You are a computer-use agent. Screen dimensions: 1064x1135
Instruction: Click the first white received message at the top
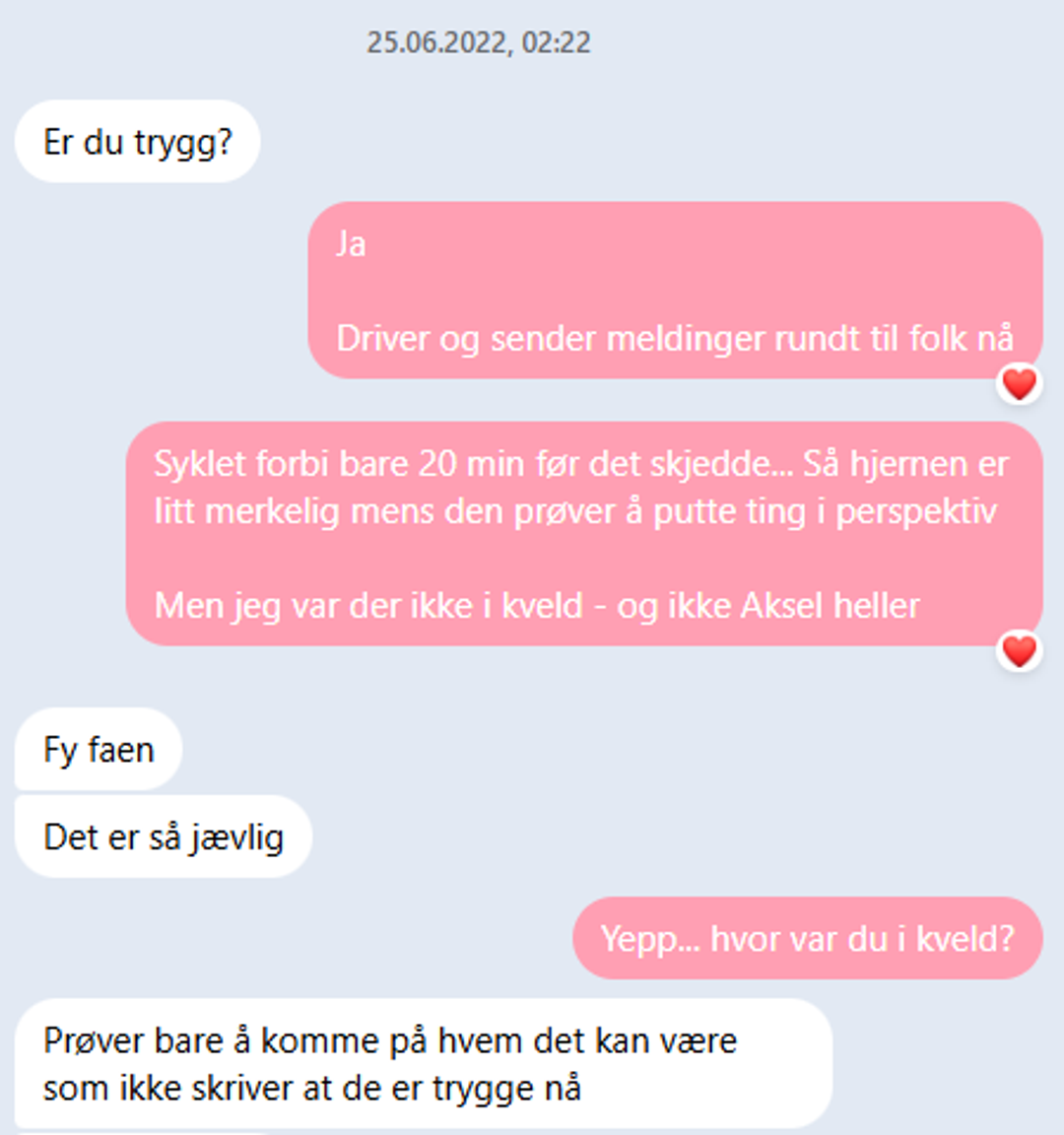point(138,140)
